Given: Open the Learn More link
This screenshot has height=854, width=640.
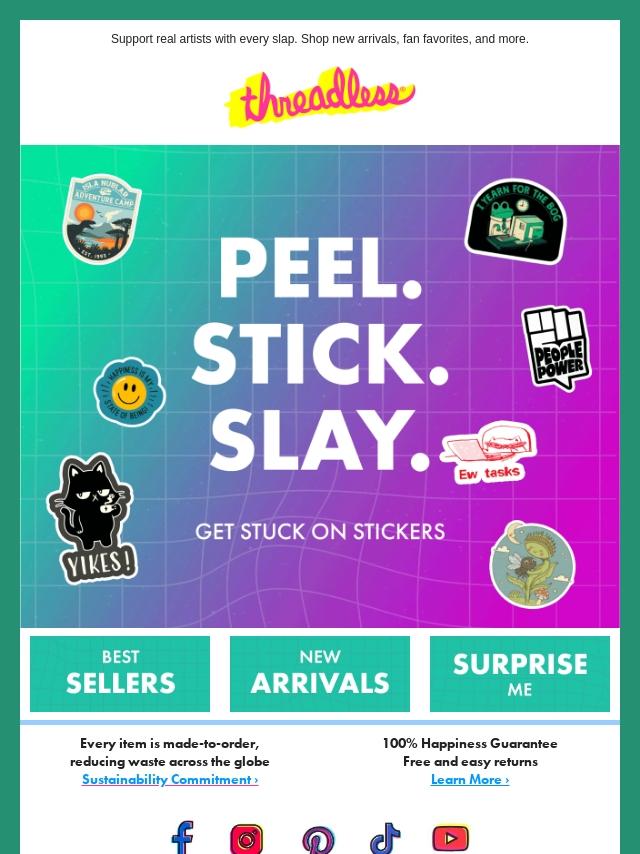Looking at the screenshot, I should click(470, 779).
